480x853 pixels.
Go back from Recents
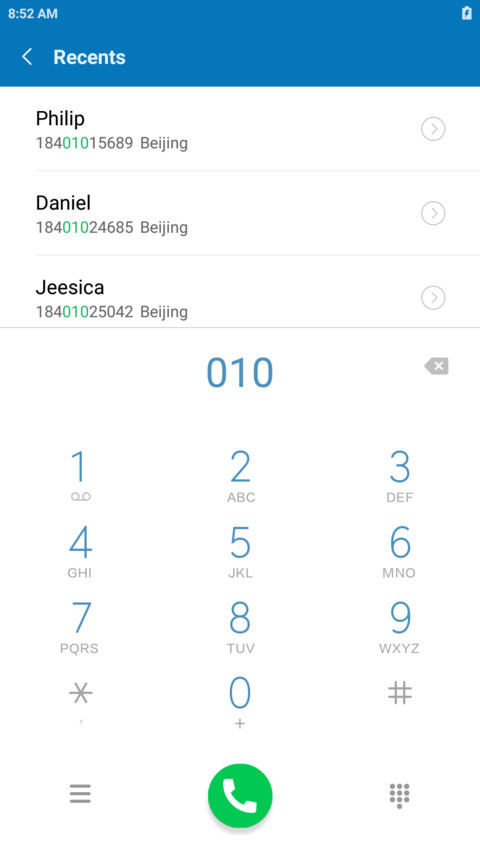coord(27,57)
